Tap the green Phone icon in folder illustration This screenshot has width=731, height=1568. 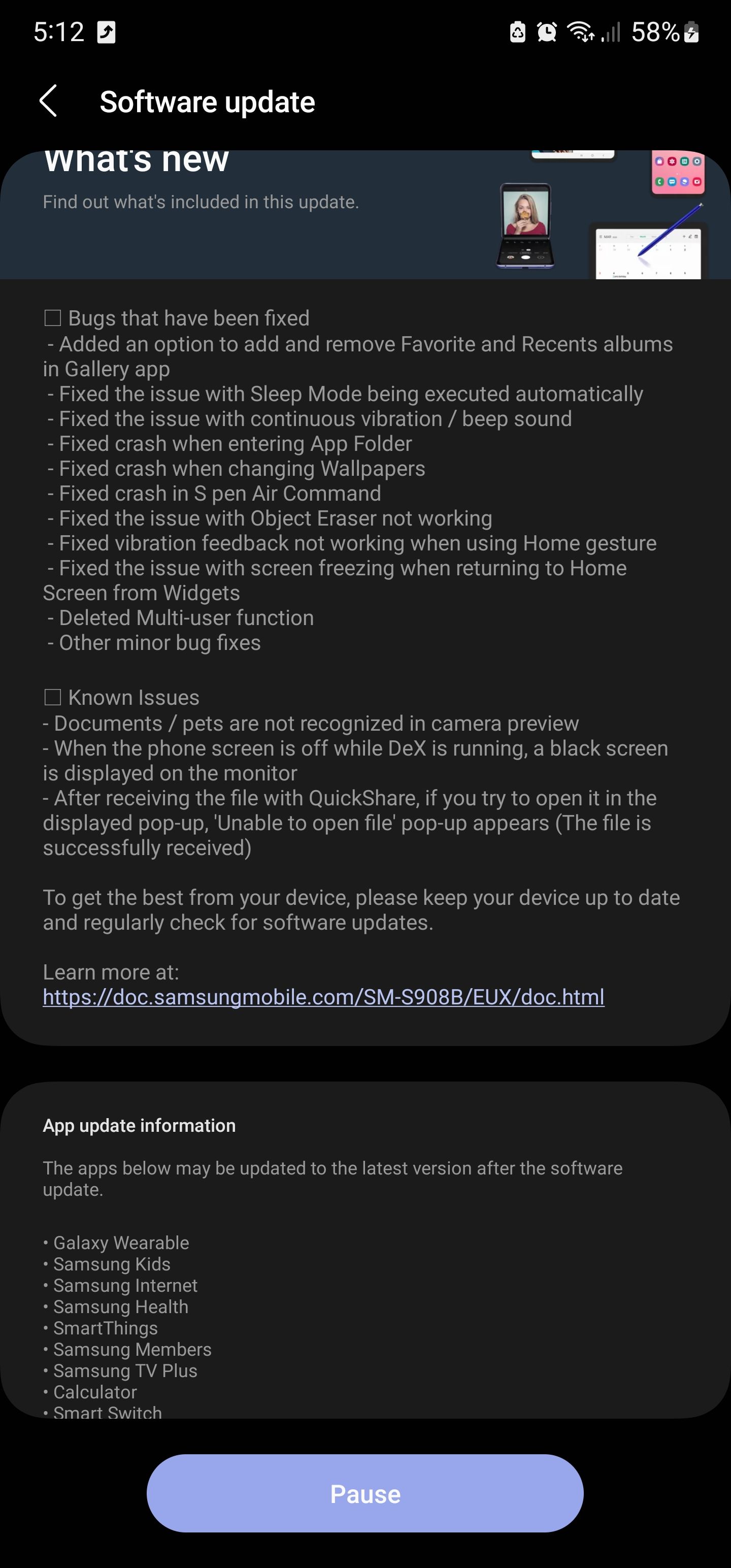click(660, 181)
